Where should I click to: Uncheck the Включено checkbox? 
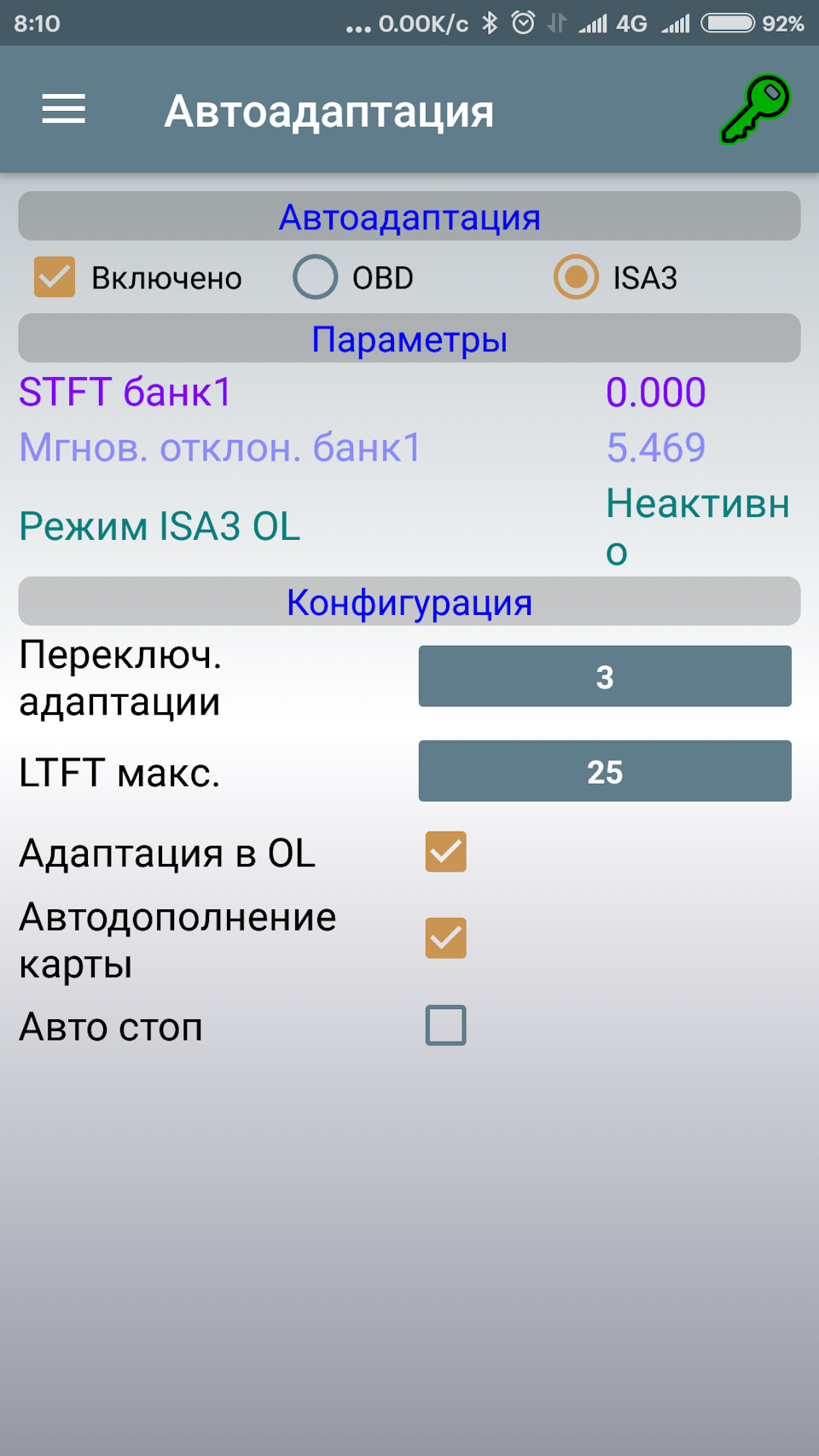pos(53,276)
